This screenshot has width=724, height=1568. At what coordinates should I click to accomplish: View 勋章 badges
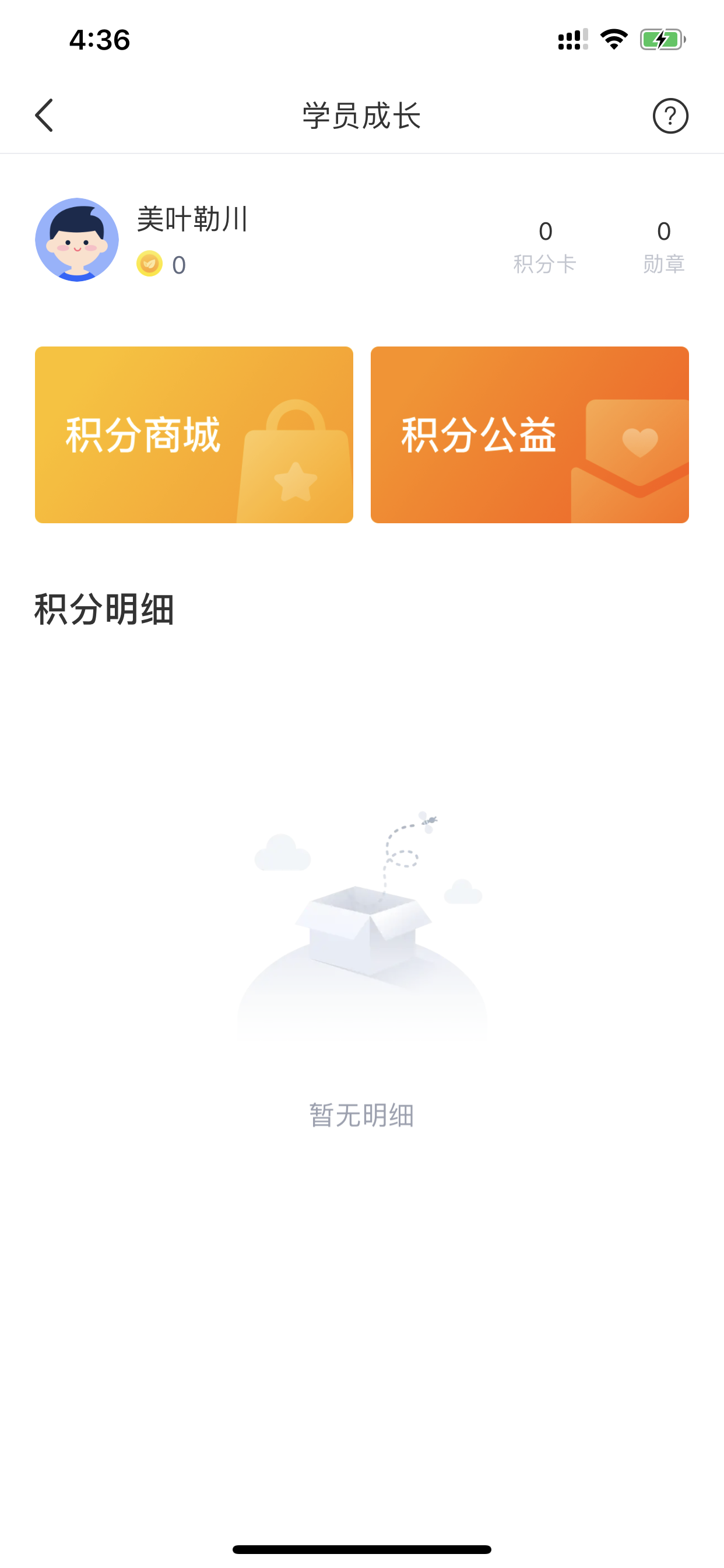click(663, 247)
